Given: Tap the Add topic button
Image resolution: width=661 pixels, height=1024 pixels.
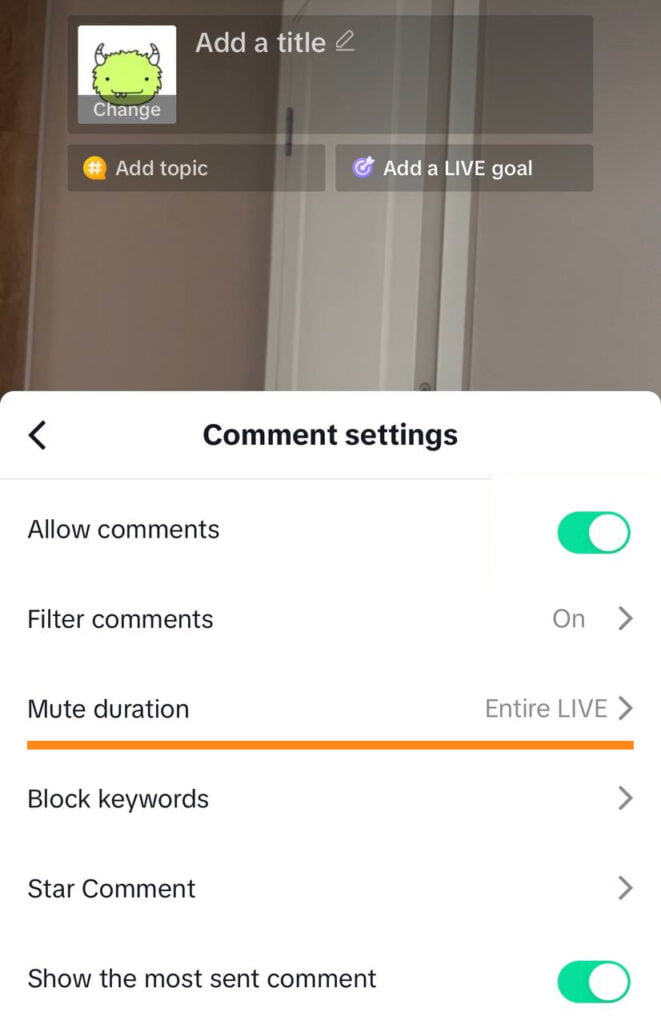Looking at the screenshot, I should 196,168.
